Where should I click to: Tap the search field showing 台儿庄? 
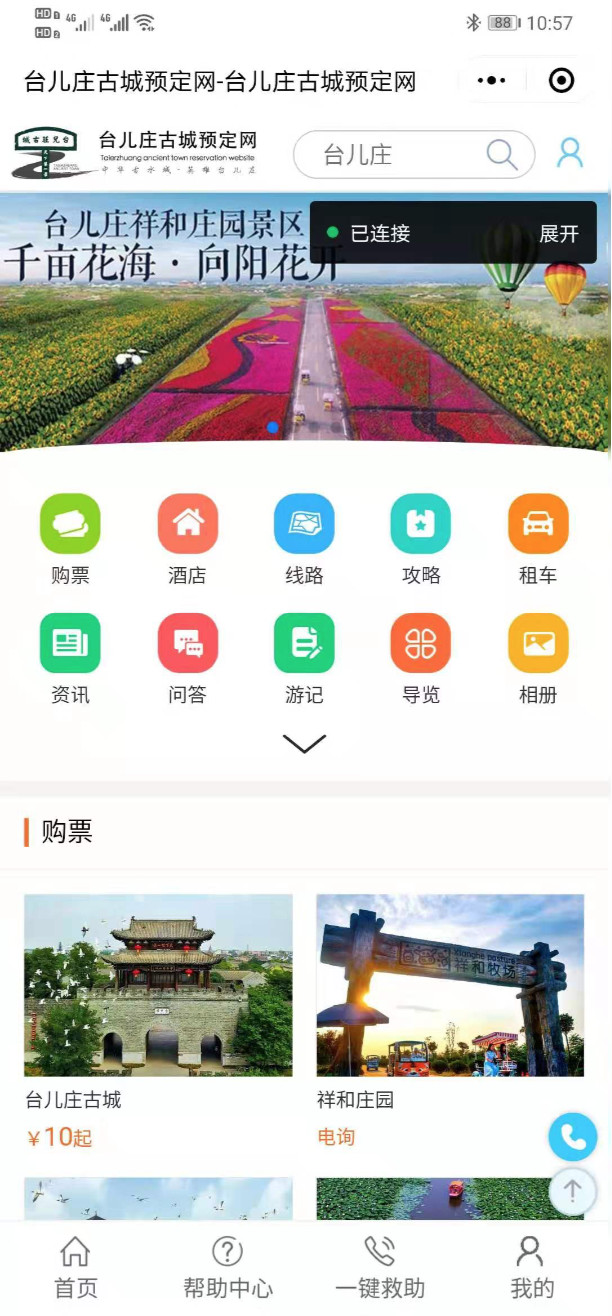click(400, 155)
